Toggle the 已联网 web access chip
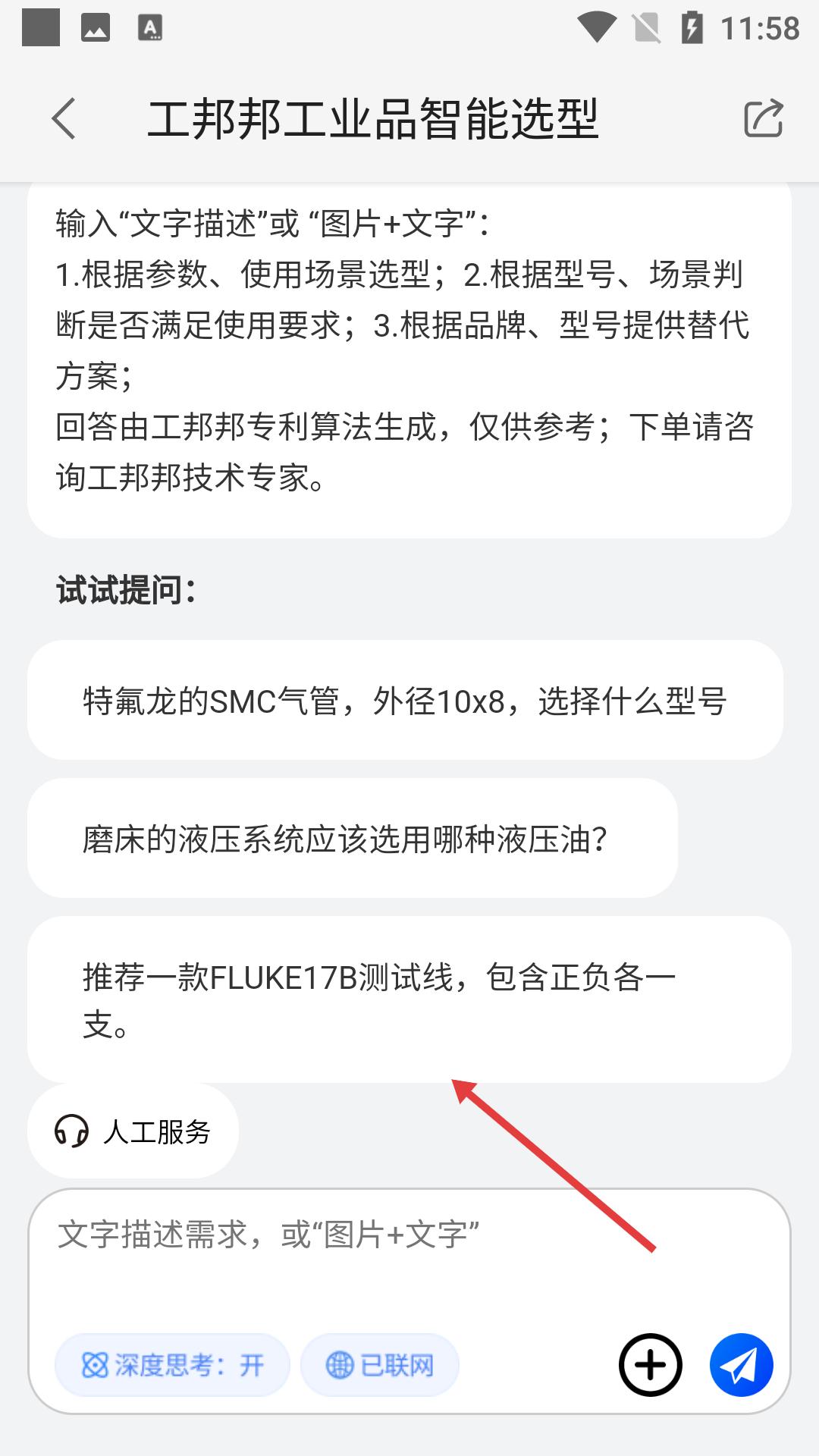 tap(380, 1366)
